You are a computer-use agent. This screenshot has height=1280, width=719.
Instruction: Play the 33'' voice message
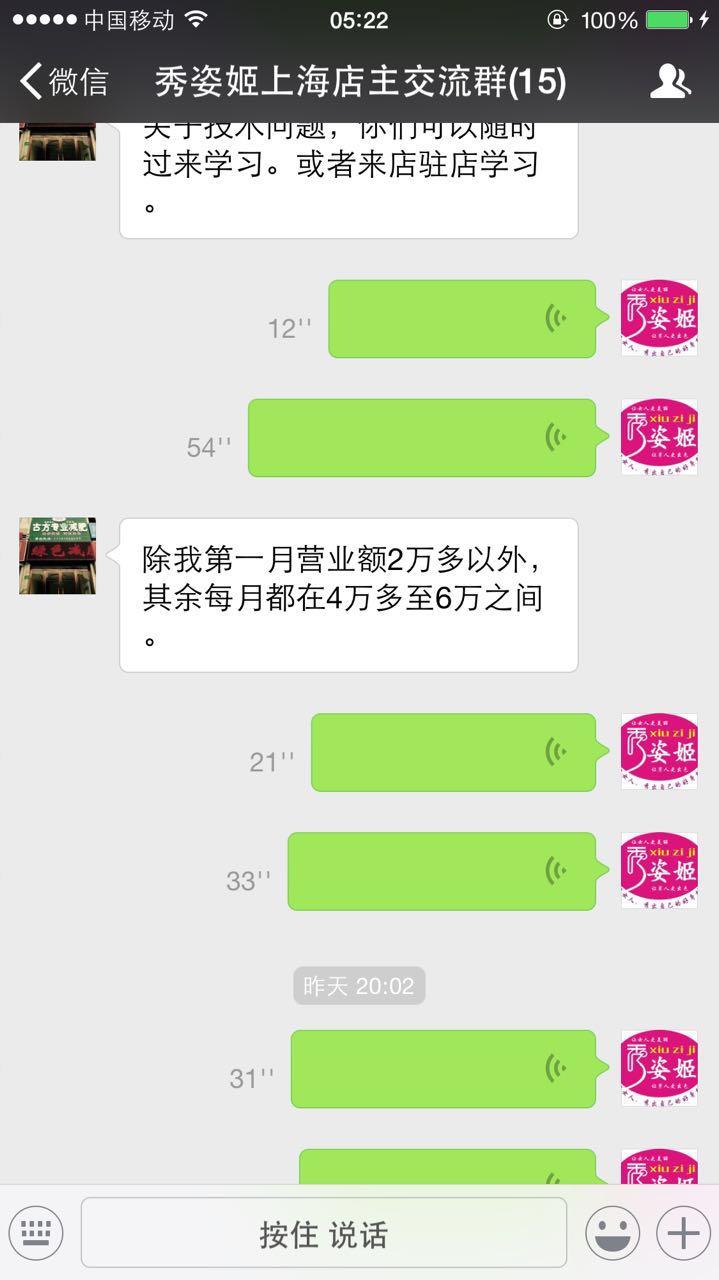[x=441, y=871]
